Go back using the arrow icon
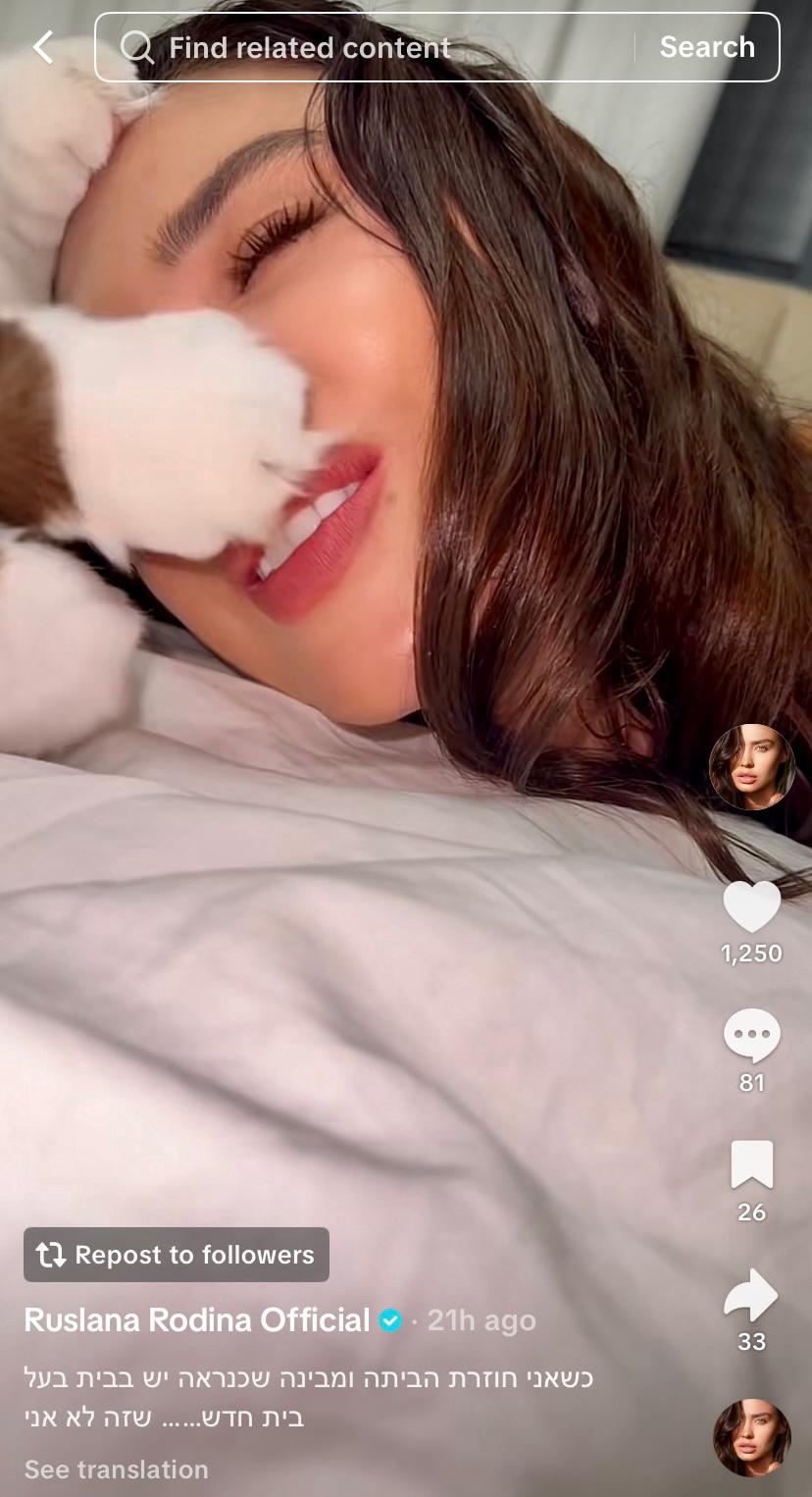This screenshot has width=812, height=1497. click(x=43, y=47)
